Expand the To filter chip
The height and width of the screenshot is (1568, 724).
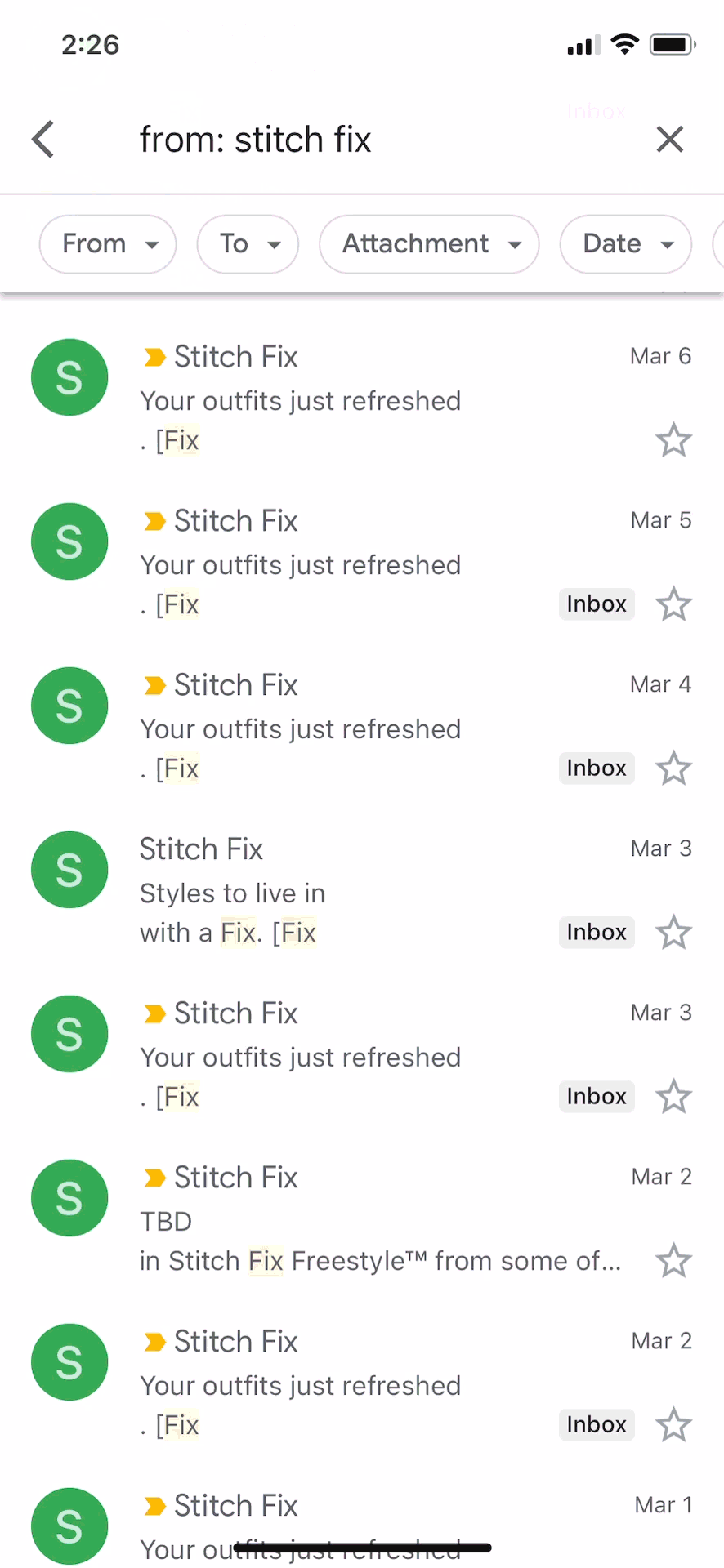(248, 243)
